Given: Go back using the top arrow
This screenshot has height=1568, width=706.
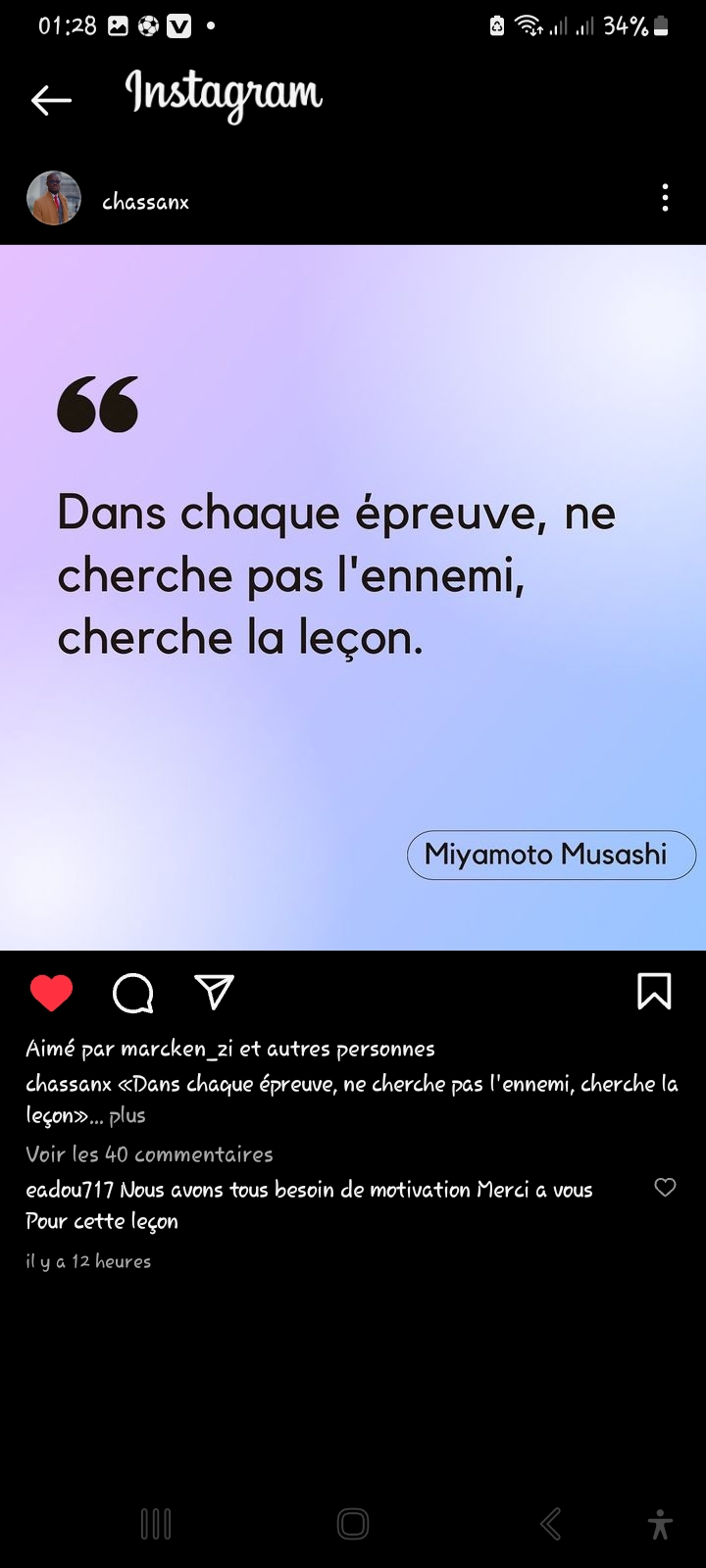Looking at the screenshot, I should pos(51,99).
